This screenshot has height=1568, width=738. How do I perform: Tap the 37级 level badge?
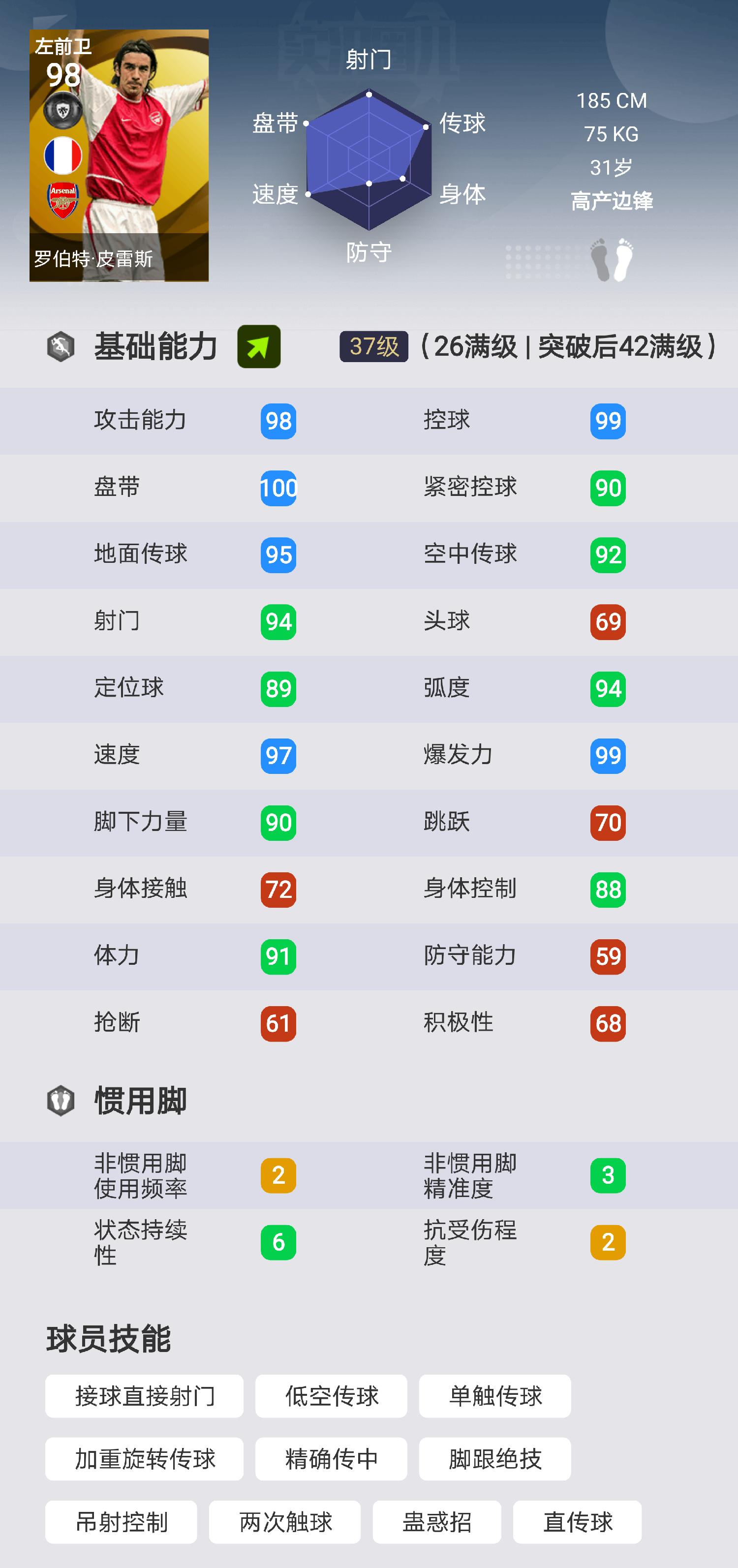coord(373,346)
